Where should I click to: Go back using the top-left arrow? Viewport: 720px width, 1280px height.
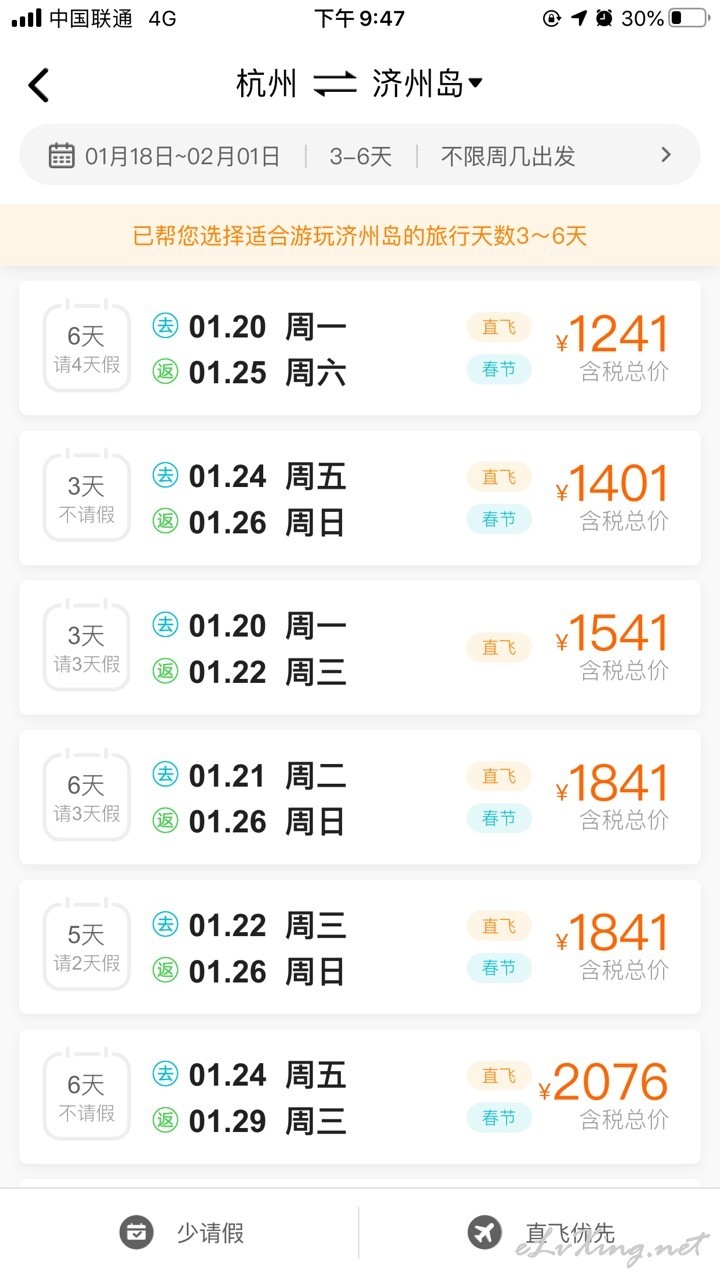pos(39,85)
